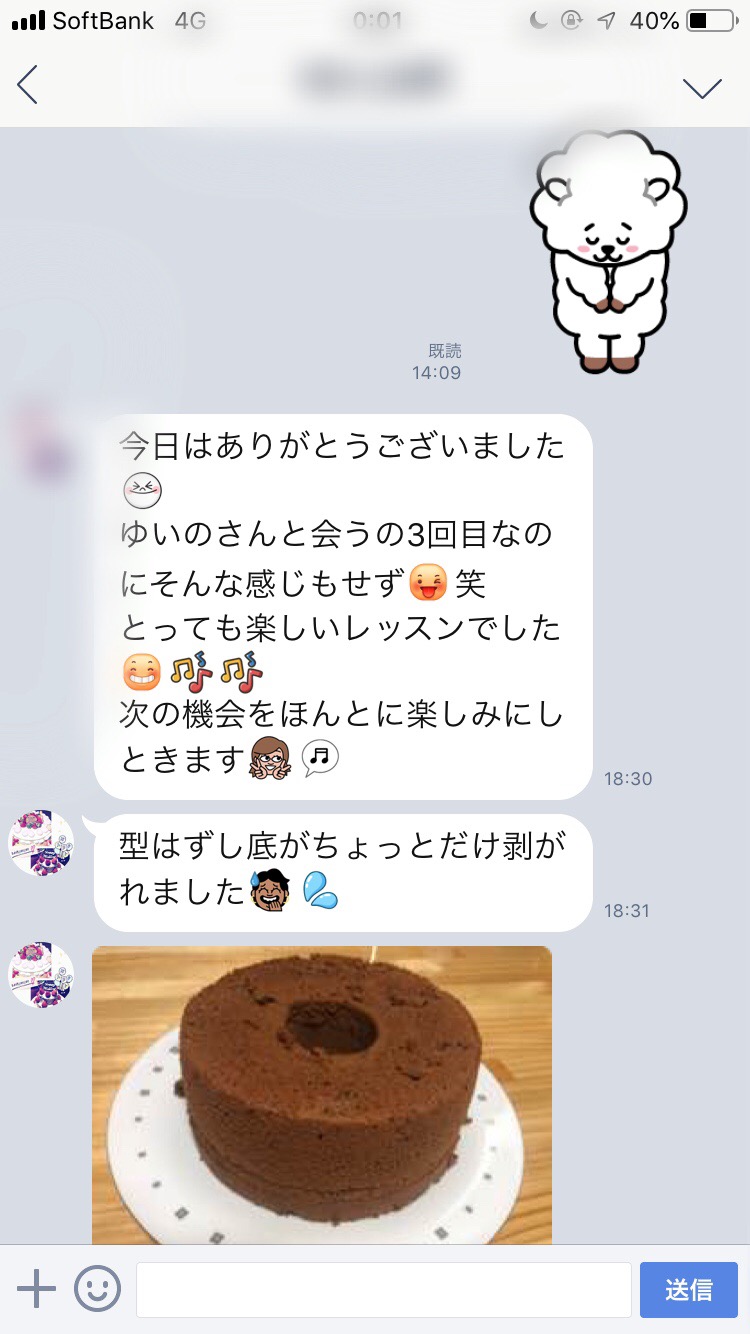Go back to the chat list
This screenshot has width=750, height=1334.
coord(27,85)
